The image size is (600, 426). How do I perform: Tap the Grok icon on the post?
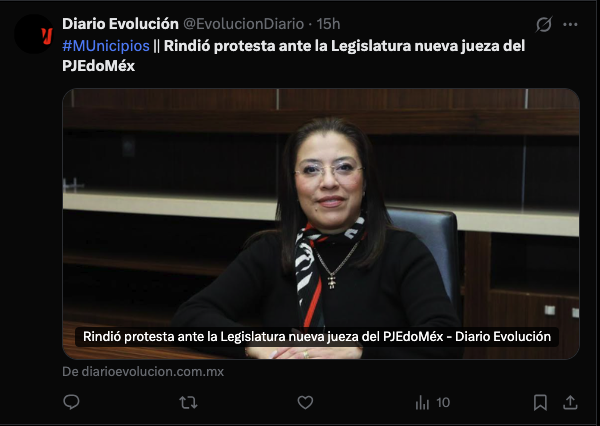coord(544,23)
